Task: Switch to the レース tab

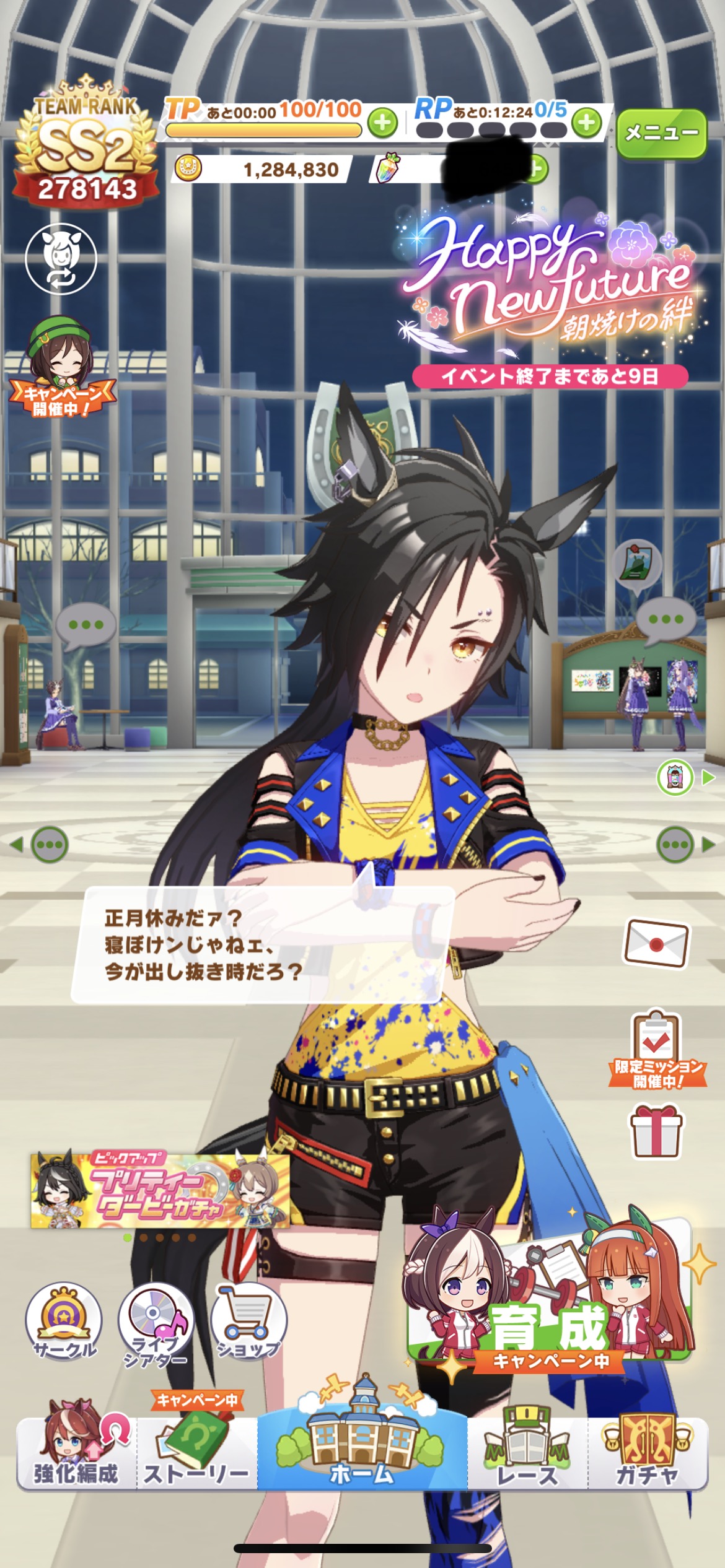Action: click(527, 1453)
